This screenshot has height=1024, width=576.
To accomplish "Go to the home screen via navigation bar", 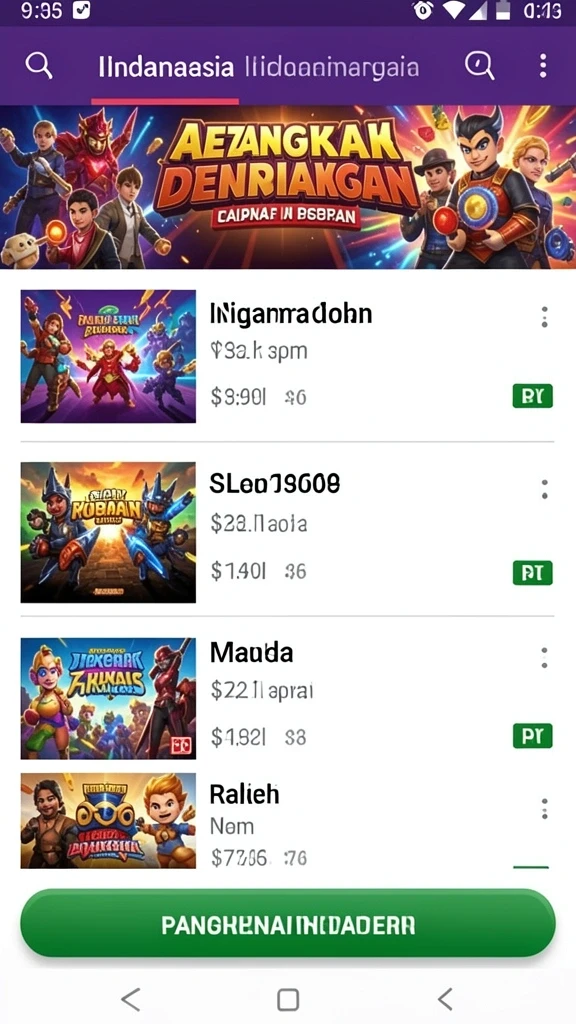I will (x=288, y=999).
